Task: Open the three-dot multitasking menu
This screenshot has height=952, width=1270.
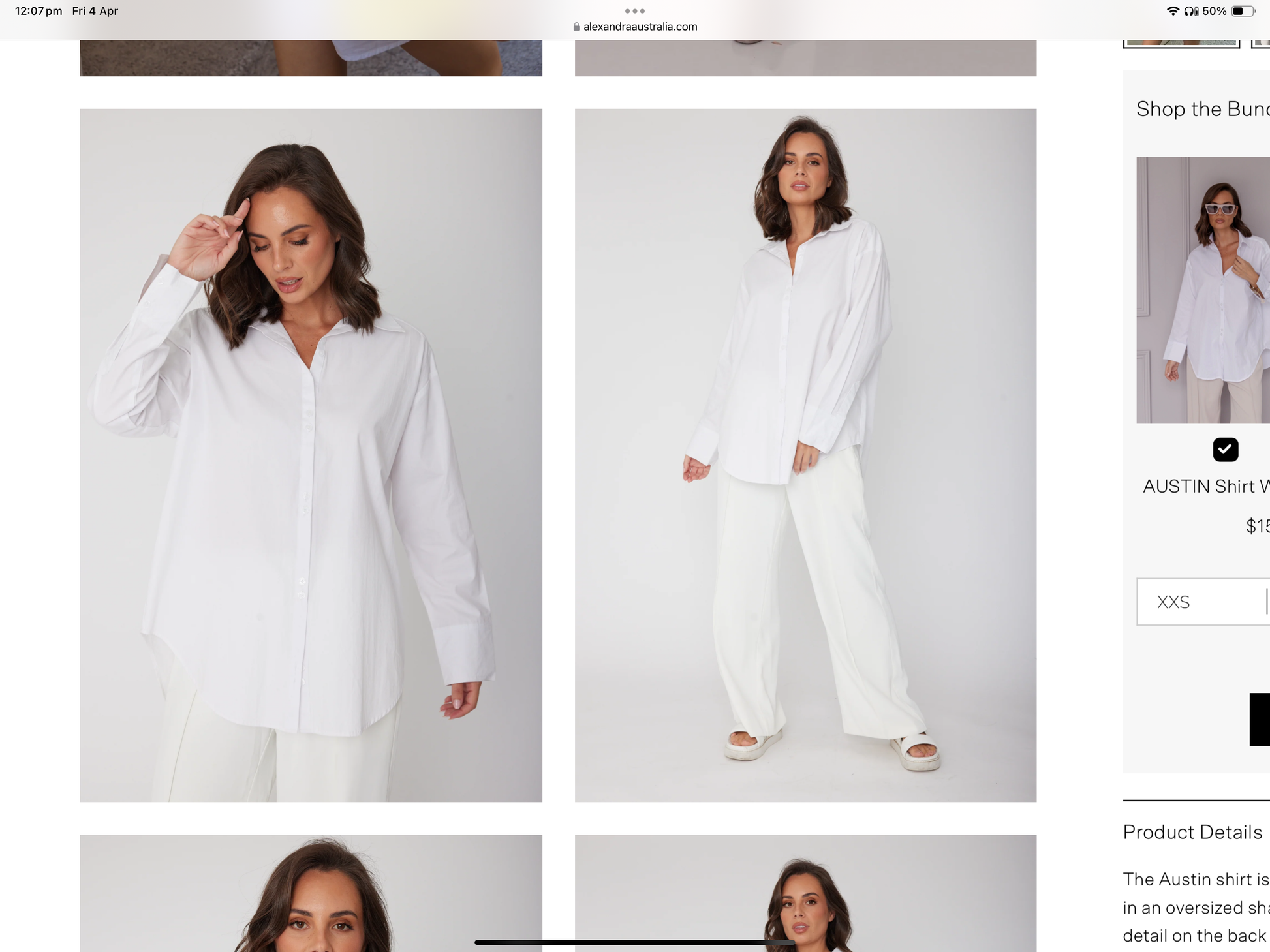Action: tap(634, 11)
